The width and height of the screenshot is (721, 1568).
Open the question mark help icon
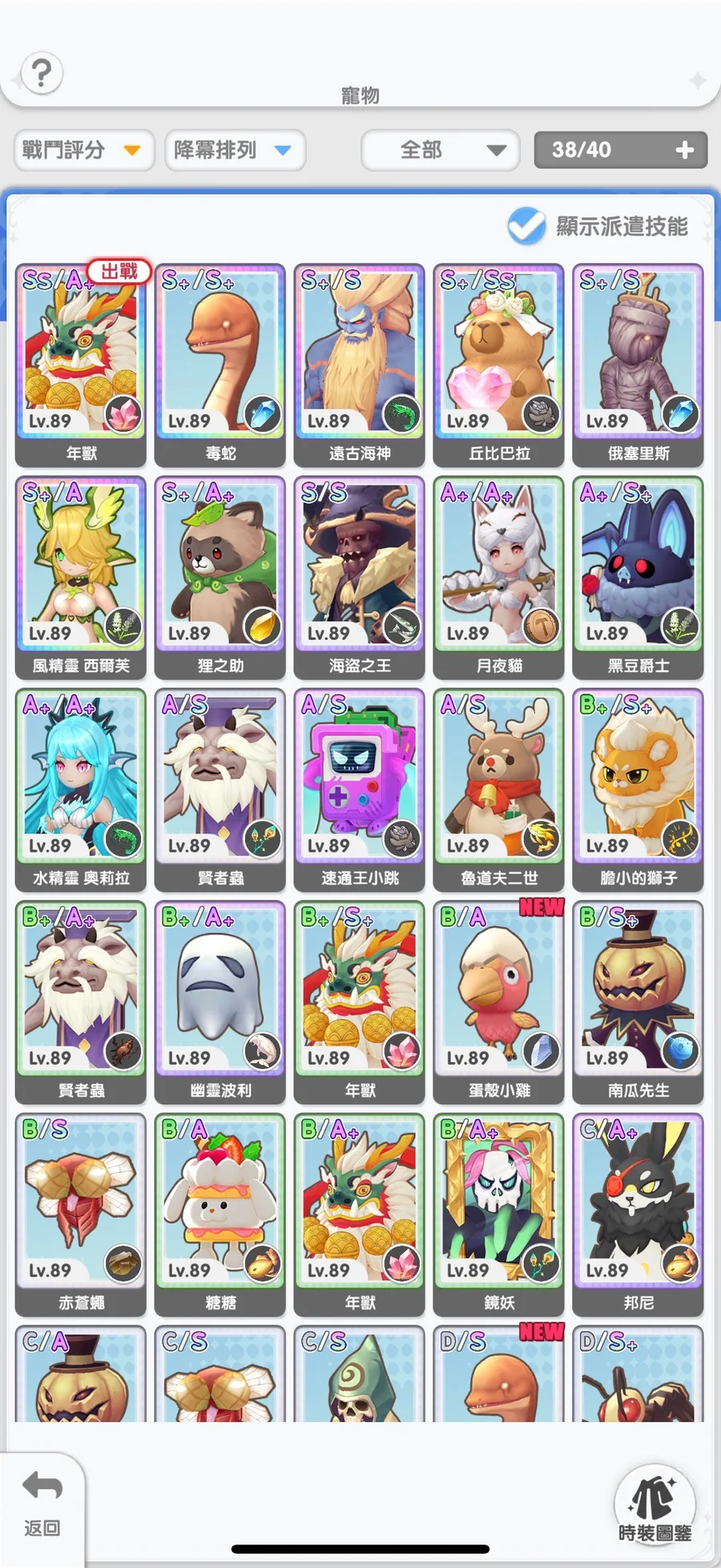[42, 73]
